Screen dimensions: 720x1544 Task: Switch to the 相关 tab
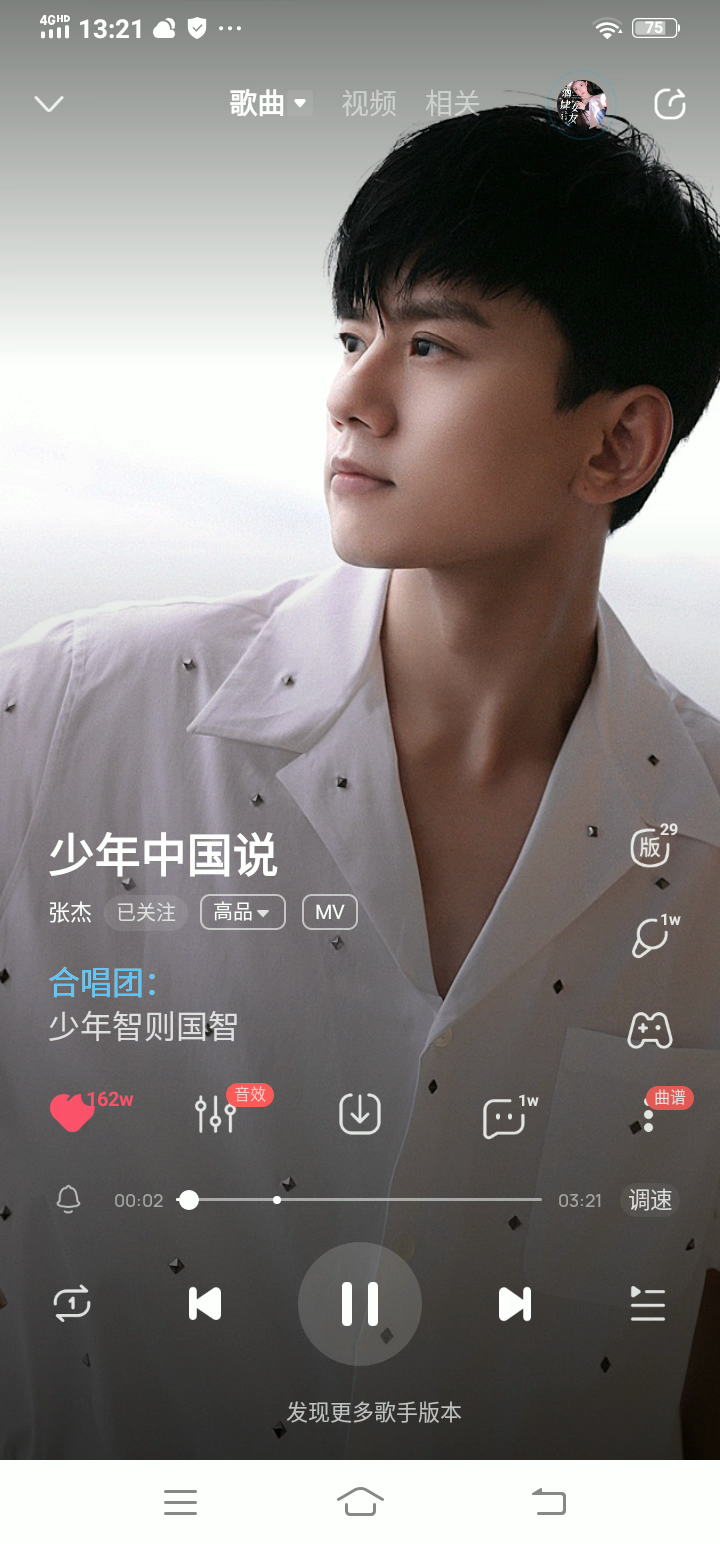coord(452,103)
